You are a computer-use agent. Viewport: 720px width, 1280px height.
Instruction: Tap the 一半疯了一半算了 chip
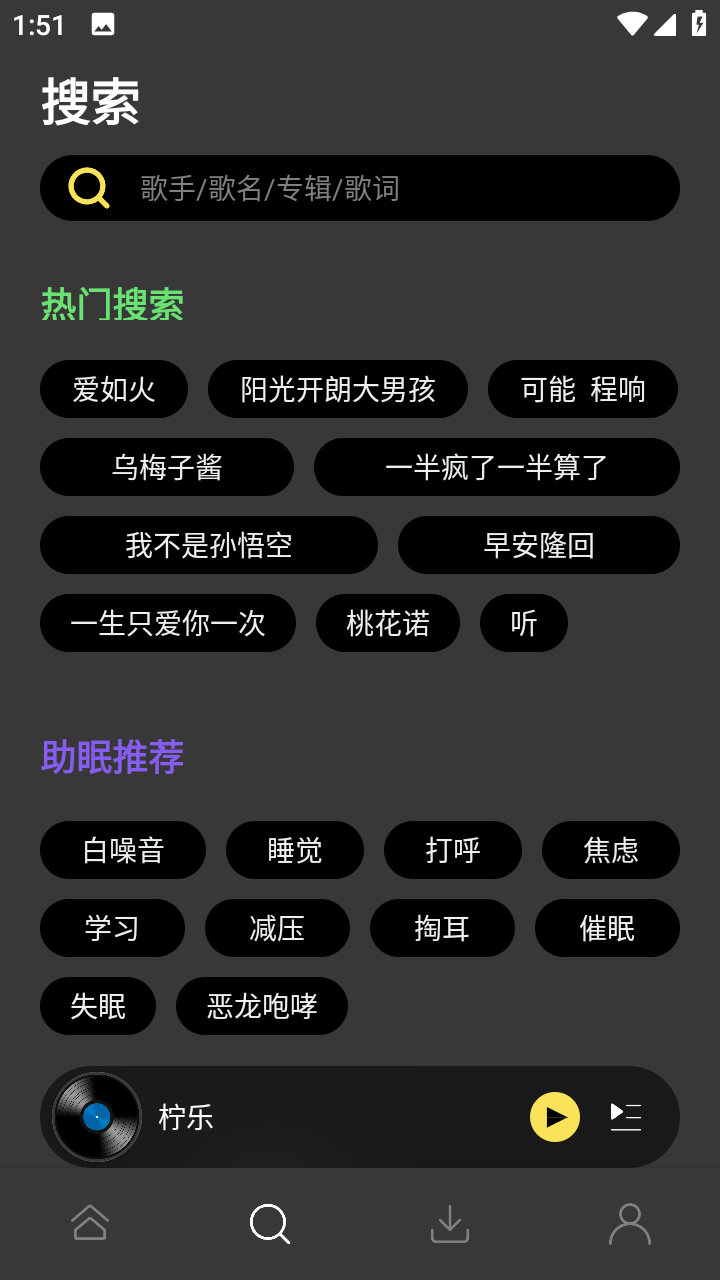pos(497,467)
